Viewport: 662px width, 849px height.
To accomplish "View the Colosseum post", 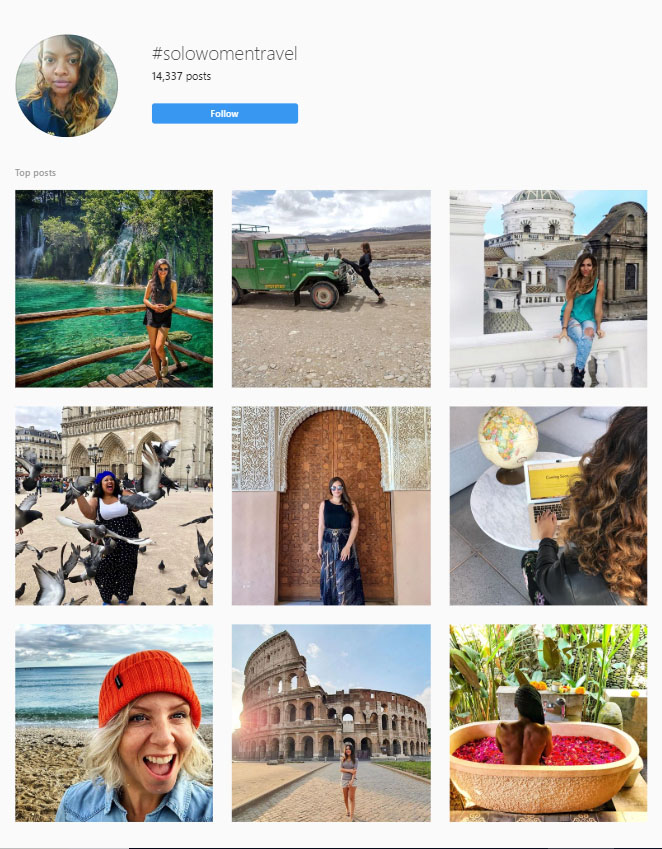I will coord(331,722).
